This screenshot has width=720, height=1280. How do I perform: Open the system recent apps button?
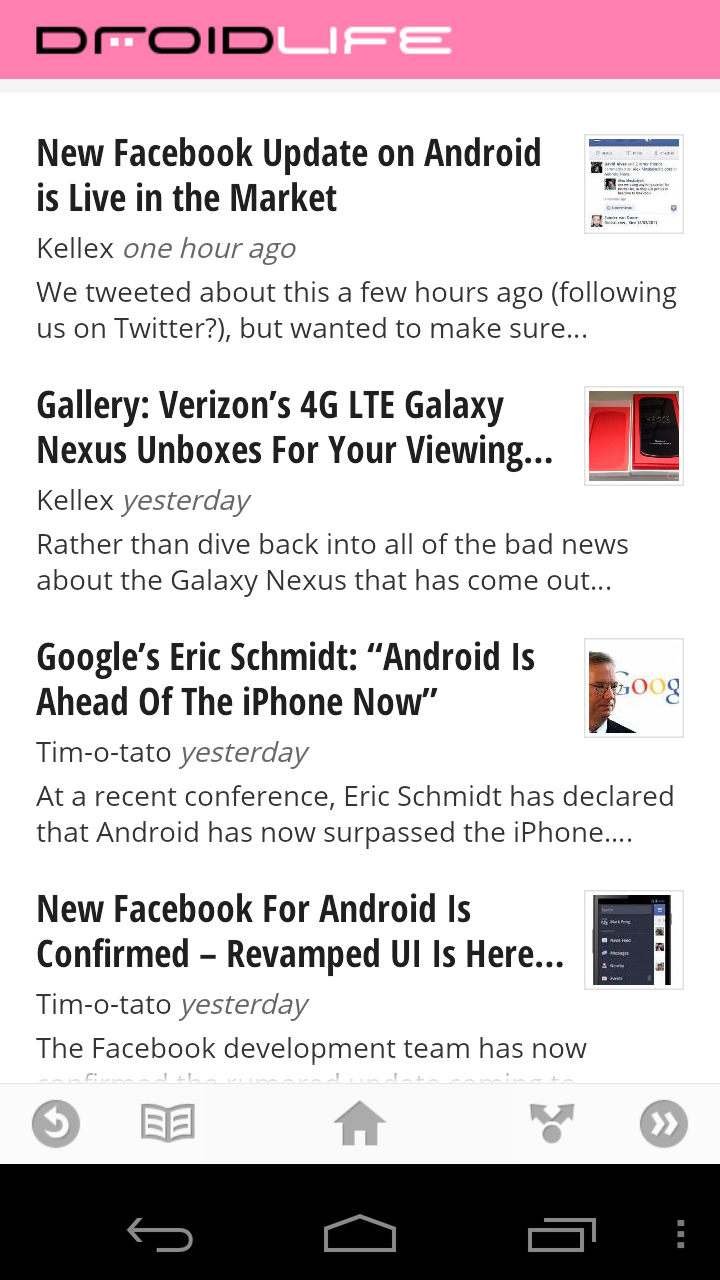(x=561, y=1236)
